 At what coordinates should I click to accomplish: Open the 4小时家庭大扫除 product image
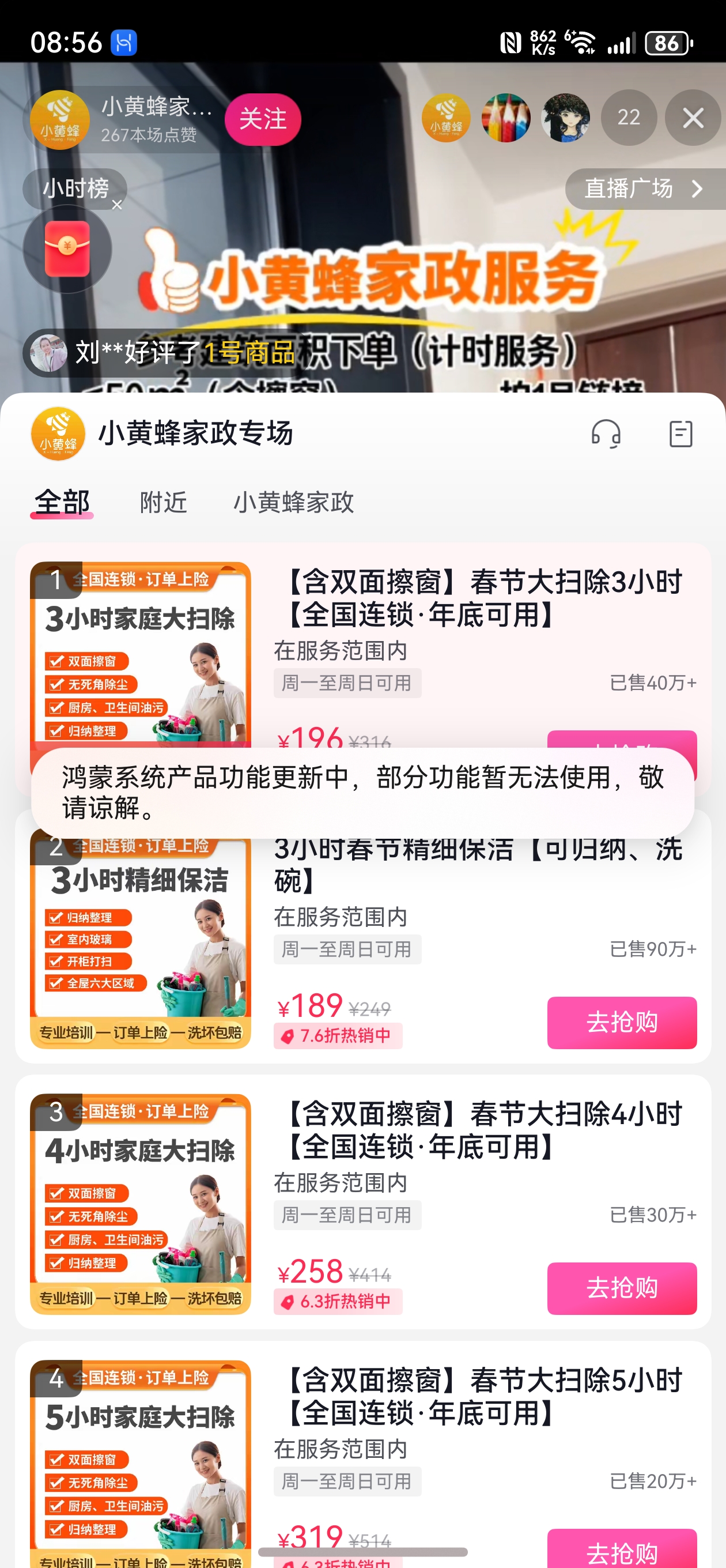point(140,1204)
